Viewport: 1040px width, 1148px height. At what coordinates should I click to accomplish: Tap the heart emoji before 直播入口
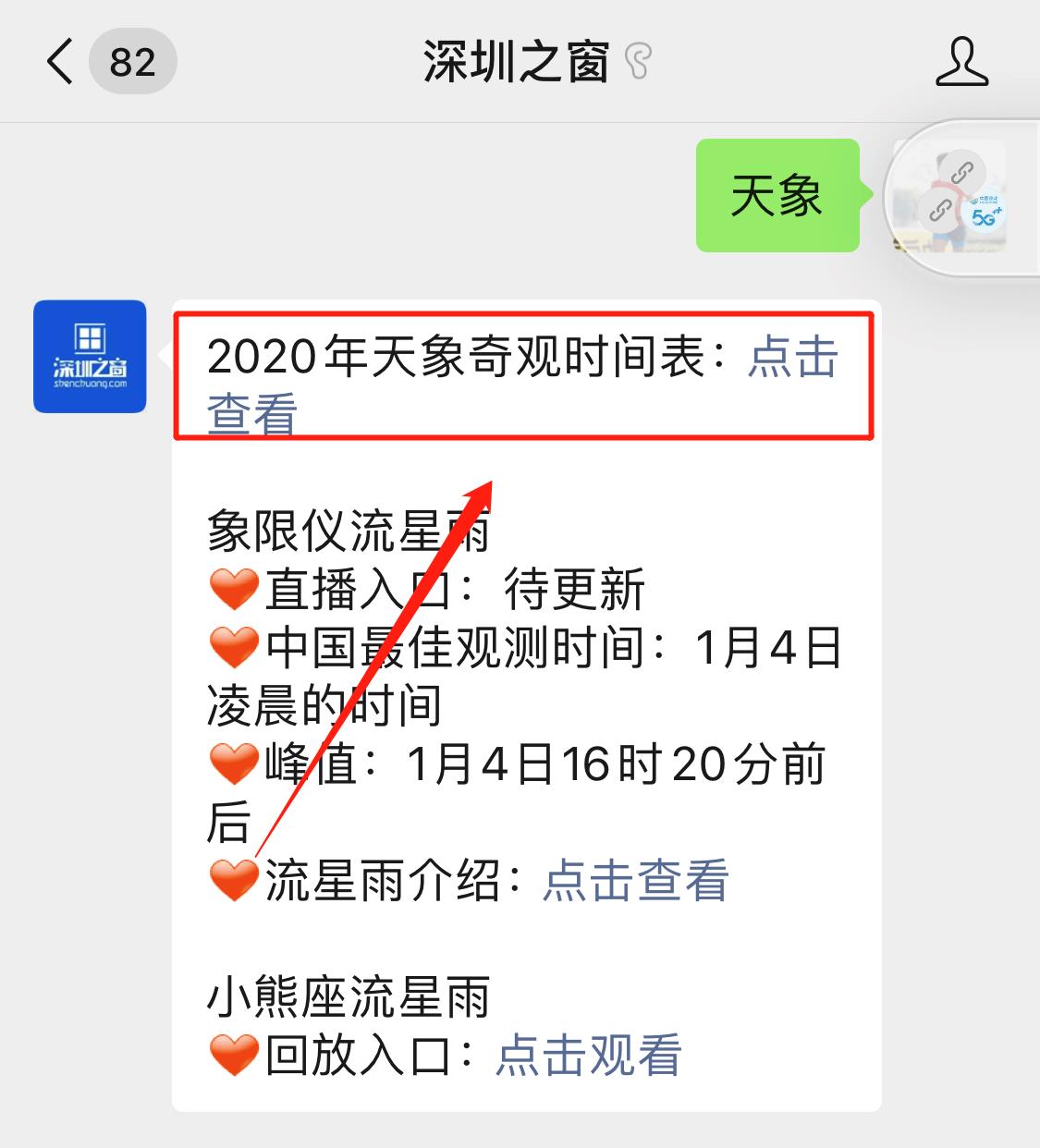[233, 589]
